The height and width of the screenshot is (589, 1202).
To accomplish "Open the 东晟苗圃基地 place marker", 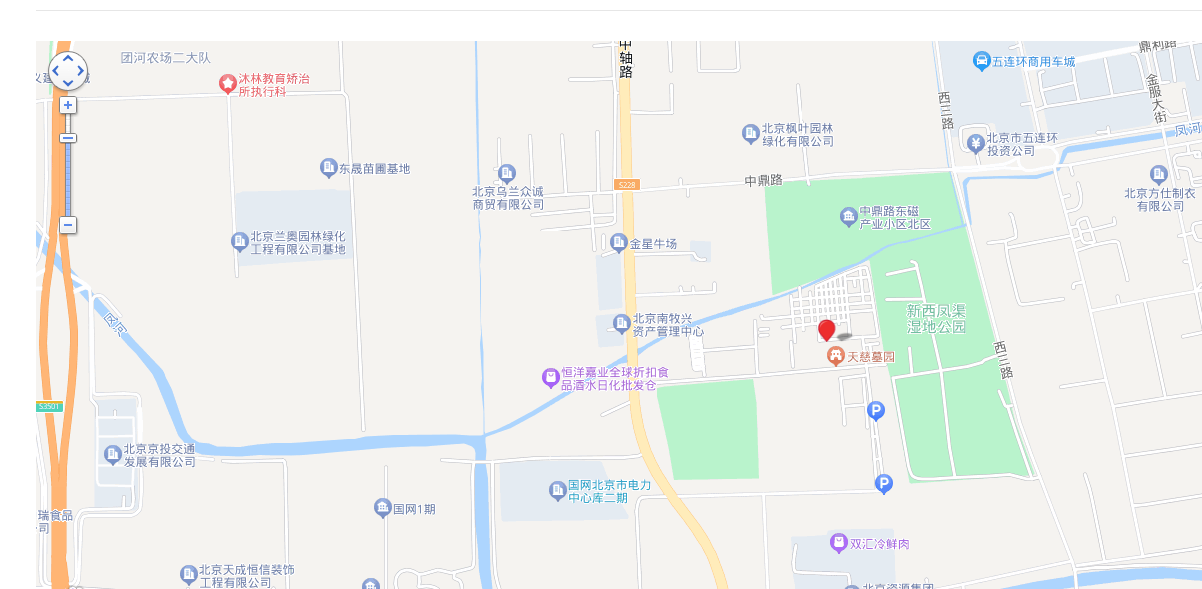I will 328,168.
